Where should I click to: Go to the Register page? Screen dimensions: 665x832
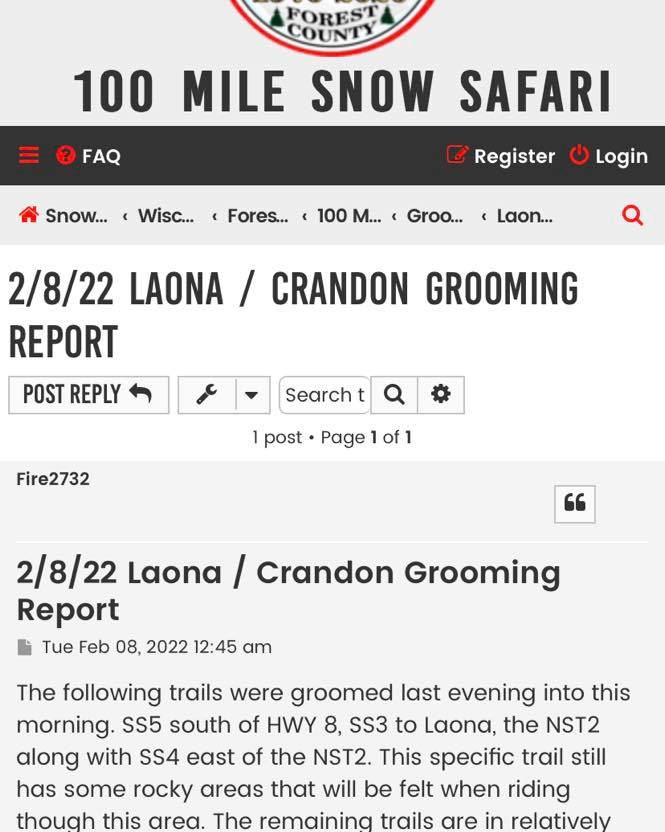point(501,156)
